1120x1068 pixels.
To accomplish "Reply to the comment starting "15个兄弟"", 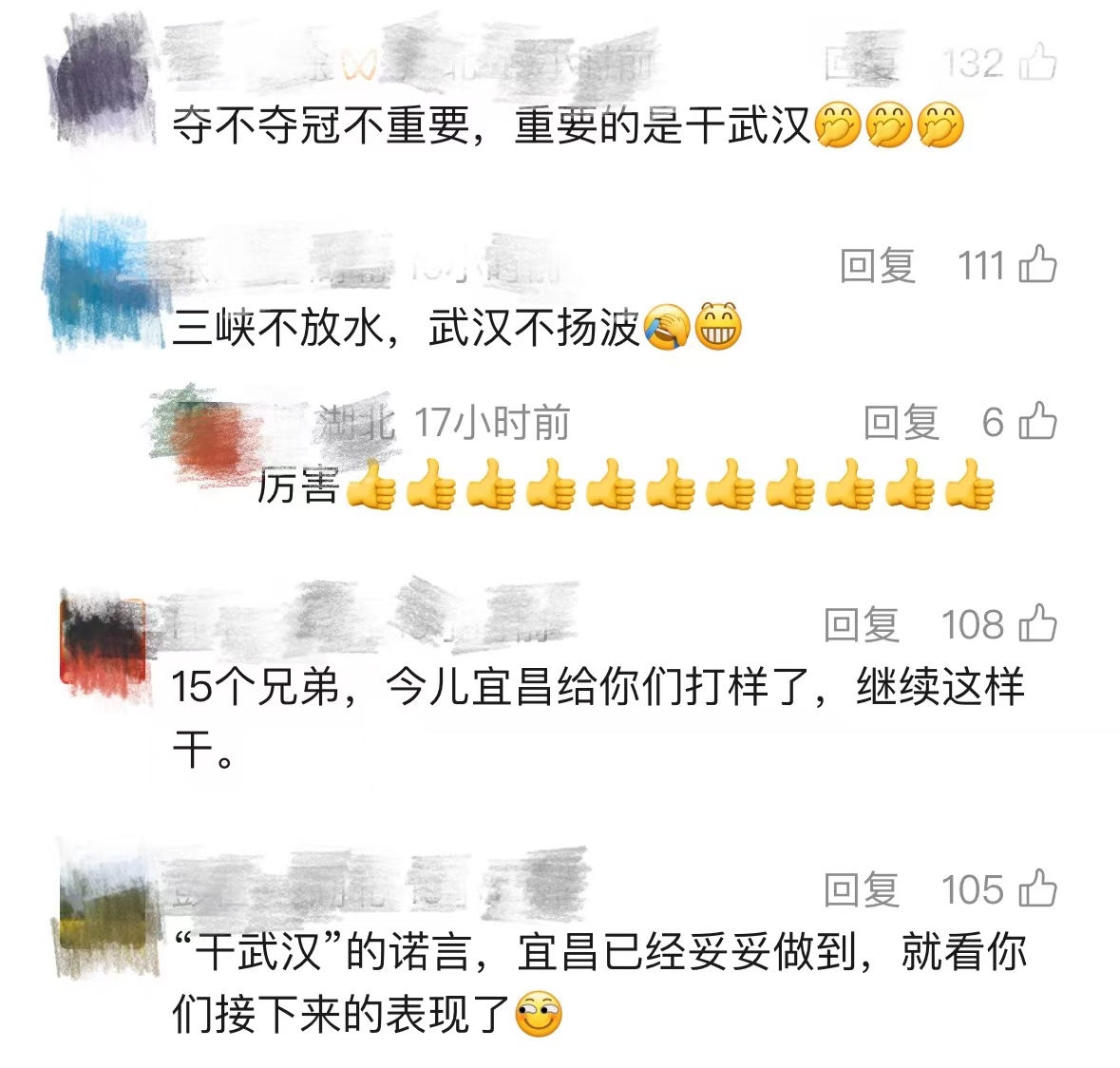I will coord(861,625).
